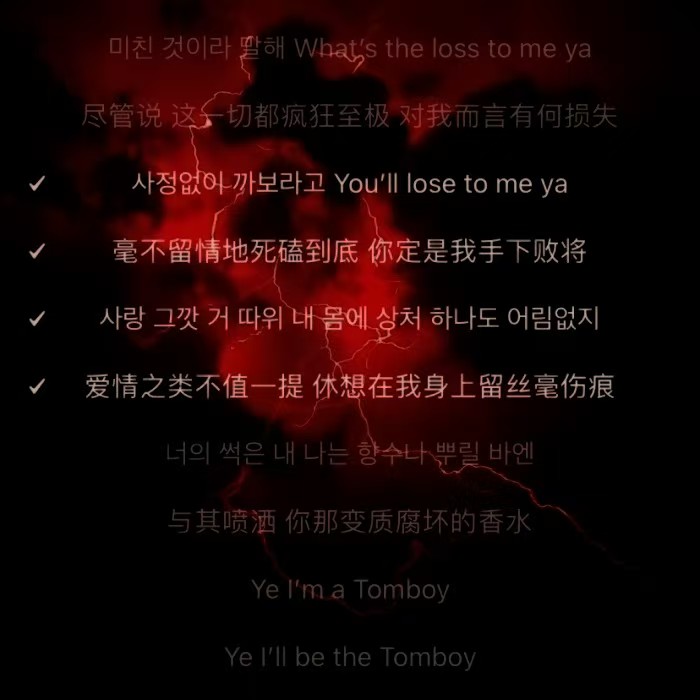Deselect the lyric '사랑 그깟 거 따위 내 몸에 상처 하나도 어림없지'
The image size is (700, 700).
pos(349,319)
